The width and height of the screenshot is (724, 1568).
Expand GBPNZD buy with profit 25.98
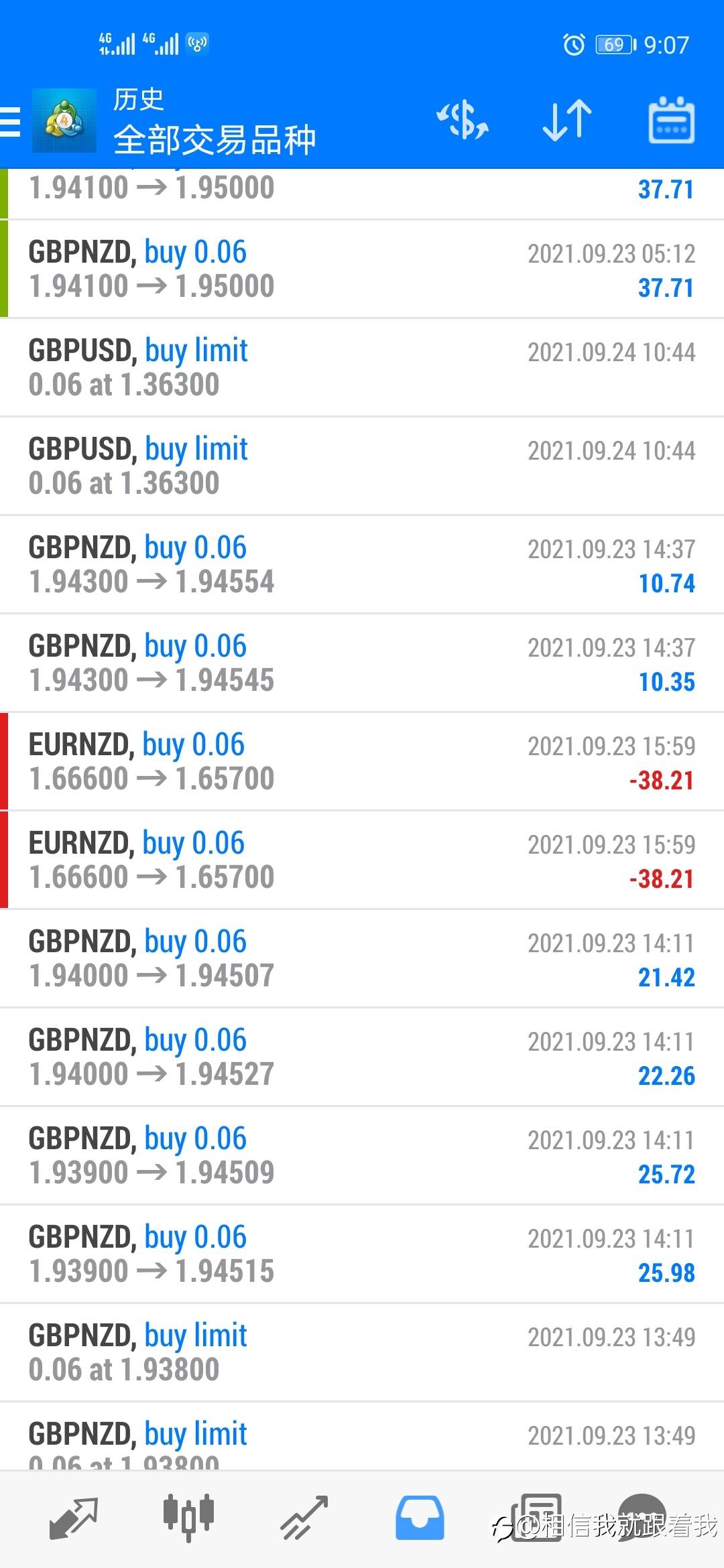(362, 1254)
